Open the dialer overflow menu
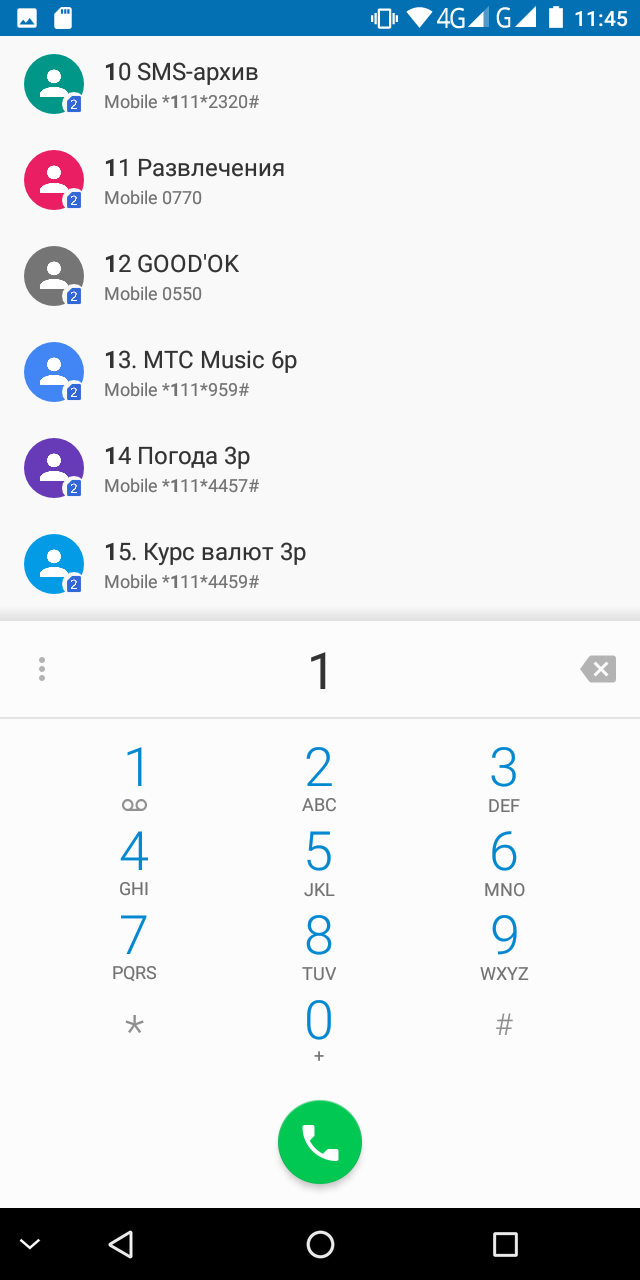Image resolution: width=640 pixels, height=1280 pixels. [x=42, y=669]
